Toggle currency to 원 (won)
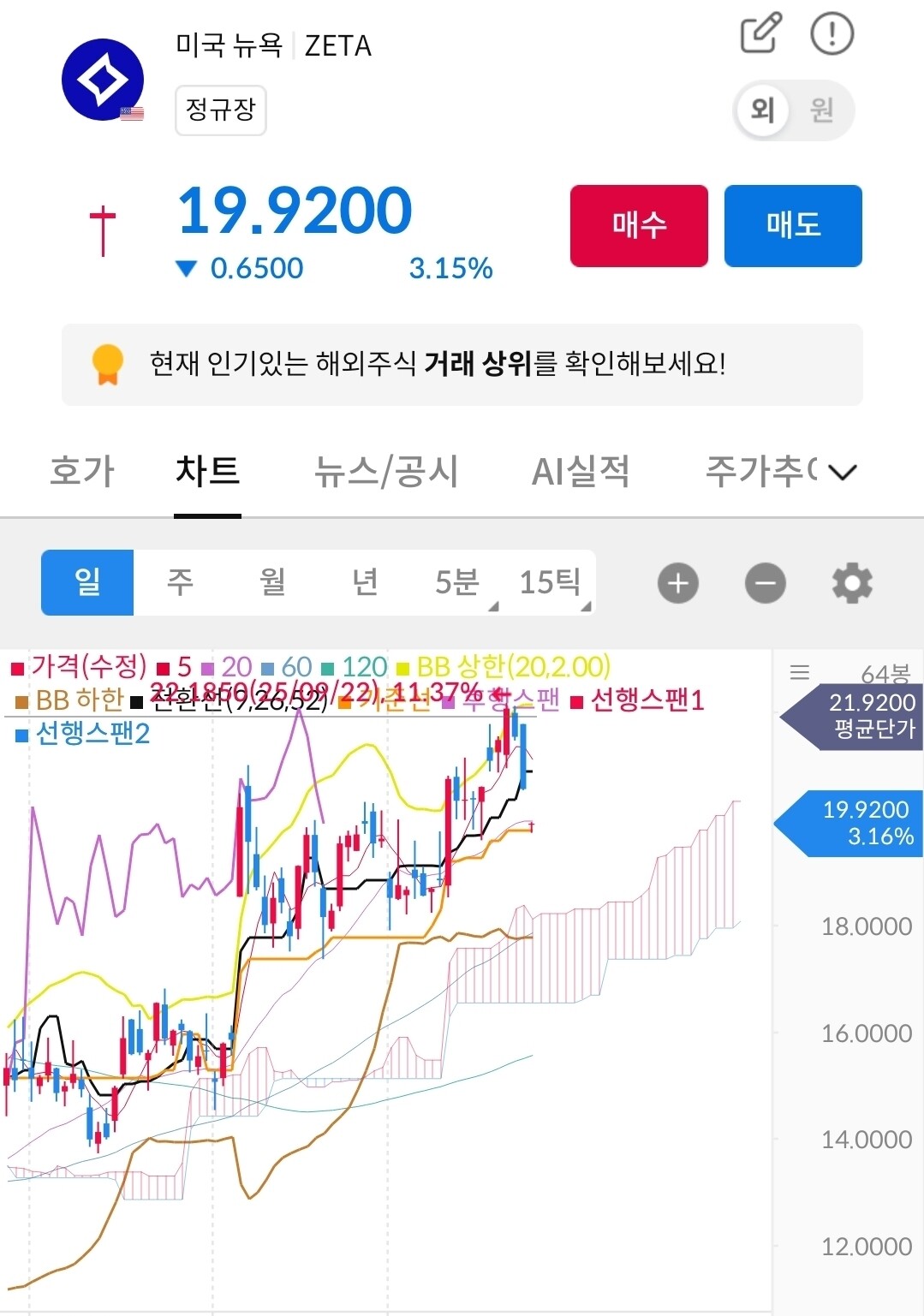 pyautogui.click(x=822, y=110)
